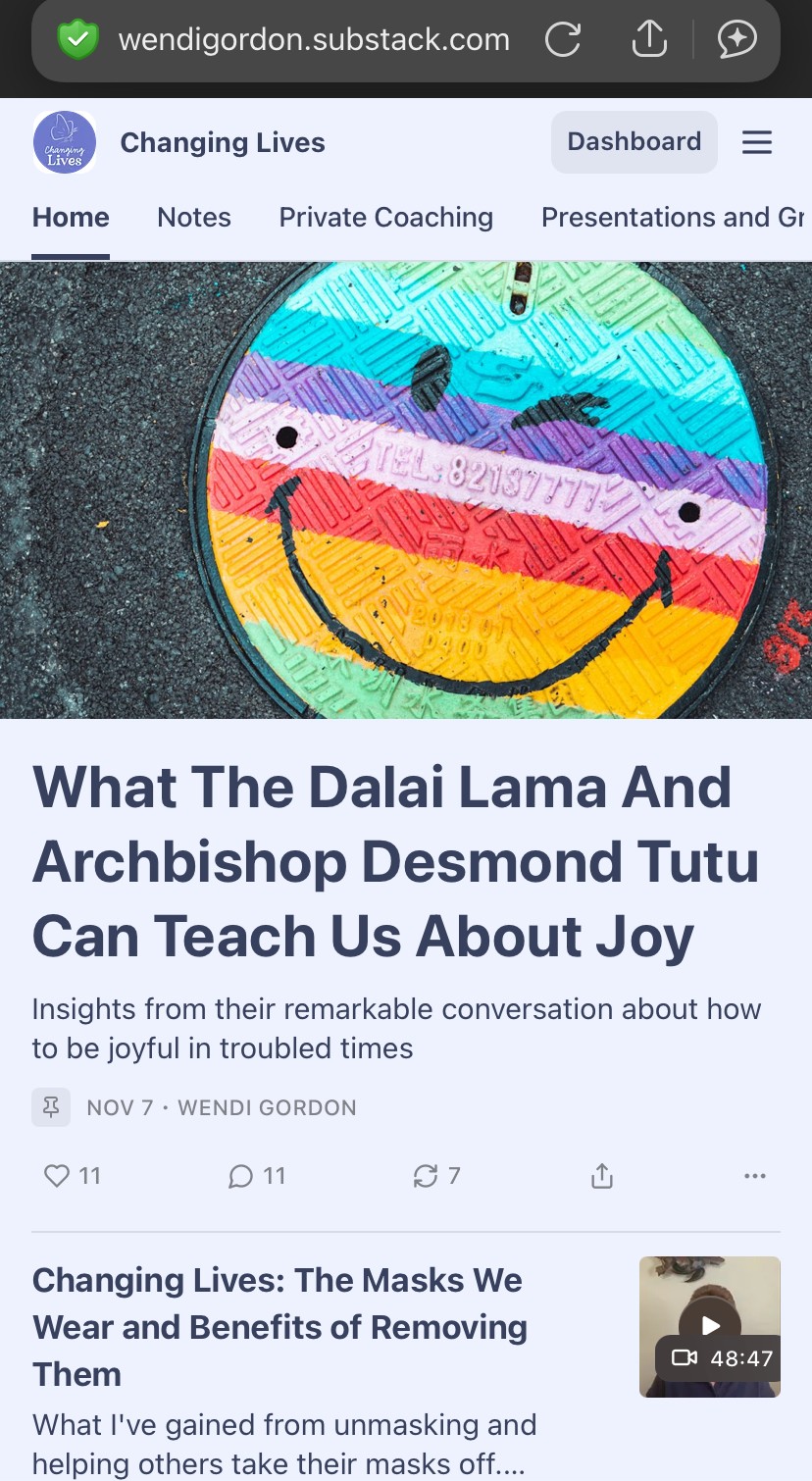Open the Dashboard
The image size is (812, 1481).
[634, 142]
